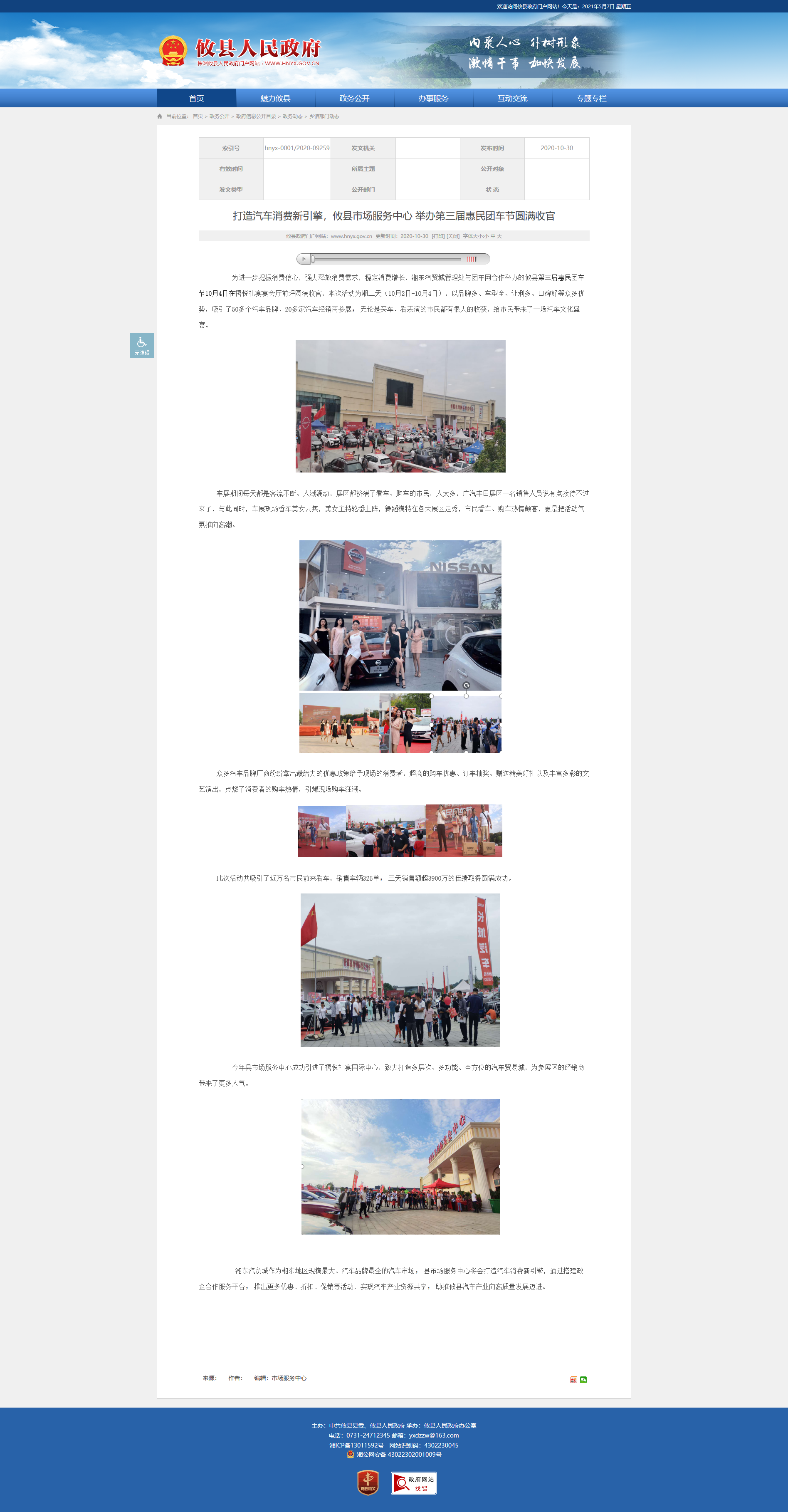This screenshot has width=788, height=1512.
Task: Open the 乡镇部门动态 breadcrumb link
Action: [324, 116]
